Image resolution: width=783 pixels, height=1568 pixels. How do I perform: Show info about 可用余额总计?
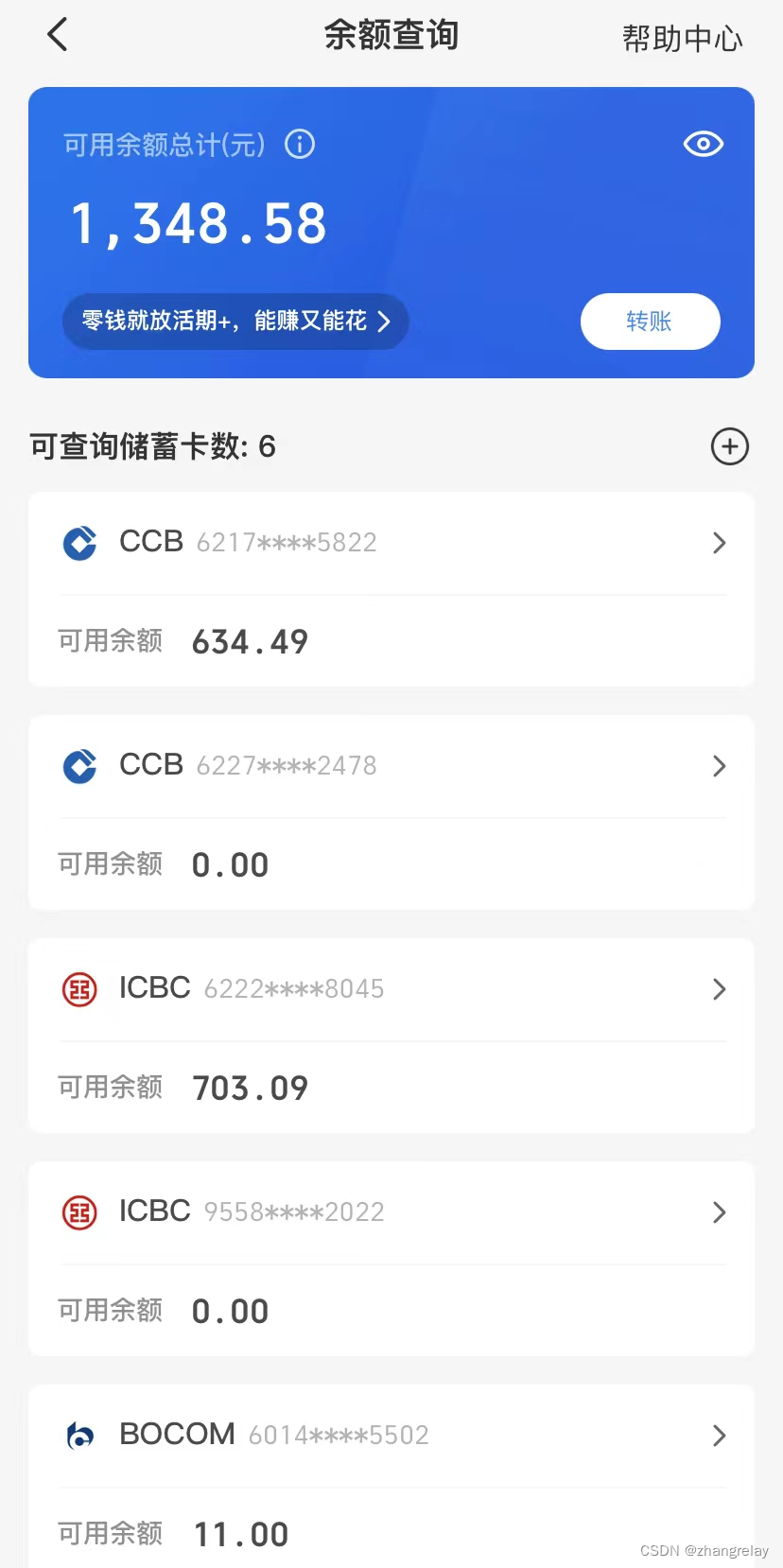(x=300, y=145)
